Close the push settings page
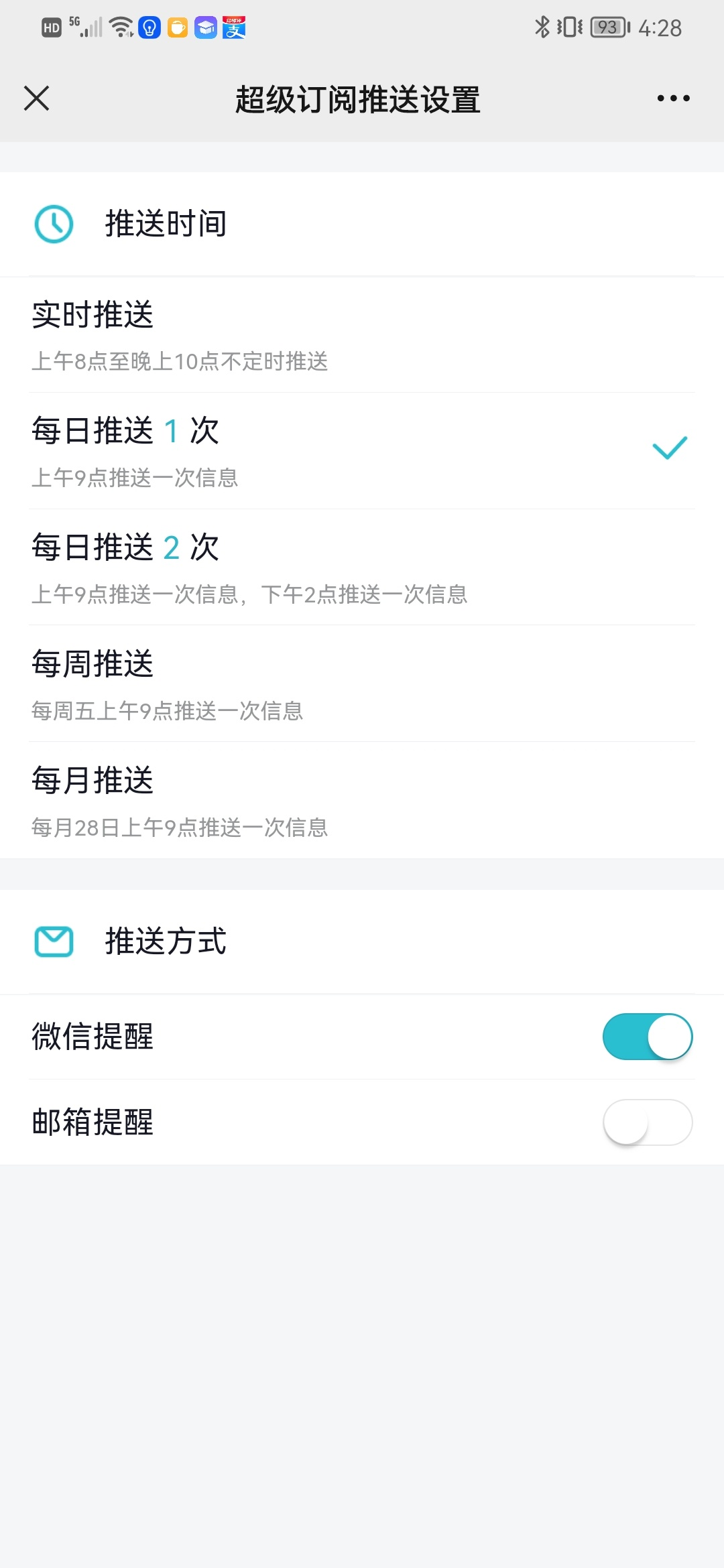 point(37,99)
